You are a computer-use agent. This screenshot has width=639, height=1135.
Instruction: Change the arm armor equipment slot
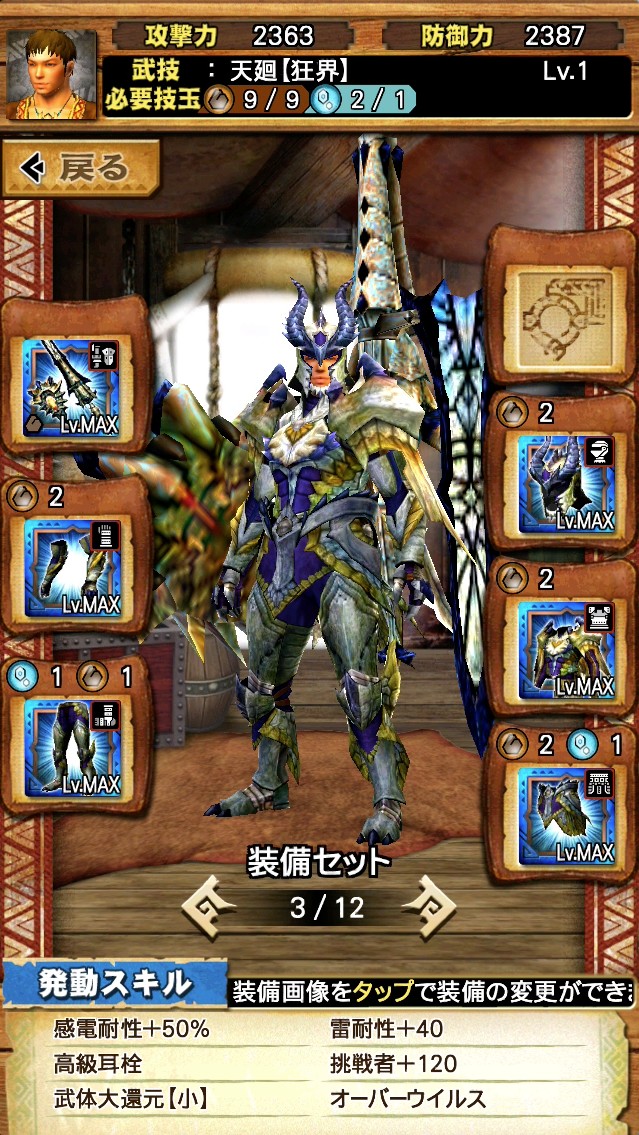pos(72,567)
